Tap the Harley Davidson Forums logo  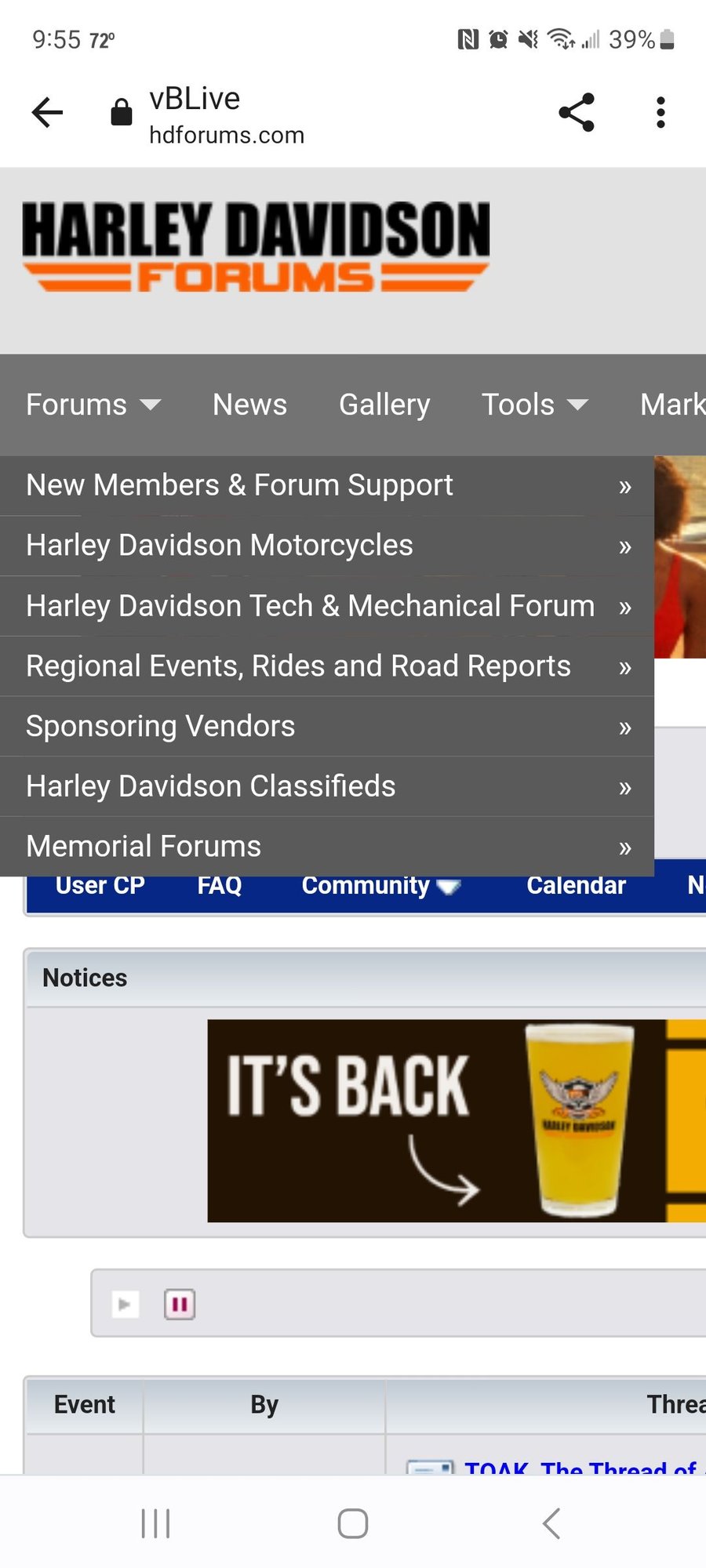click(256, 246)
